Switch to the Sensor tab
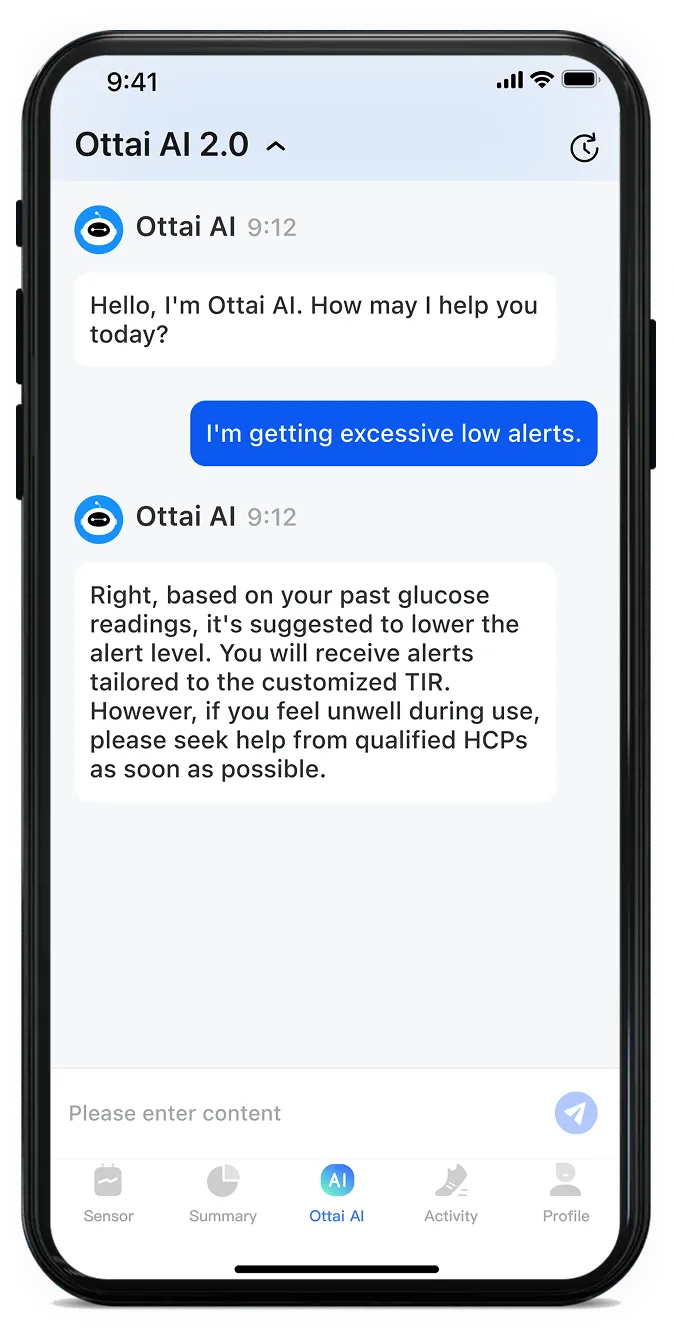The width and height of the screenshot is (674, 1334). pyautogui.click(x=108, y=1194)
